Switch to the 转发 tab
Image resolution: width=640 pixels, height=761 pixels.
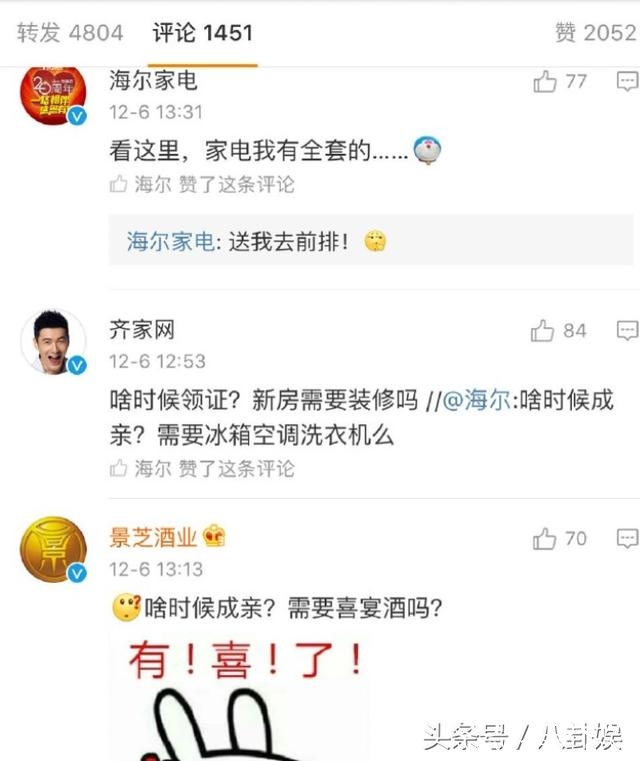click(70, 33)
